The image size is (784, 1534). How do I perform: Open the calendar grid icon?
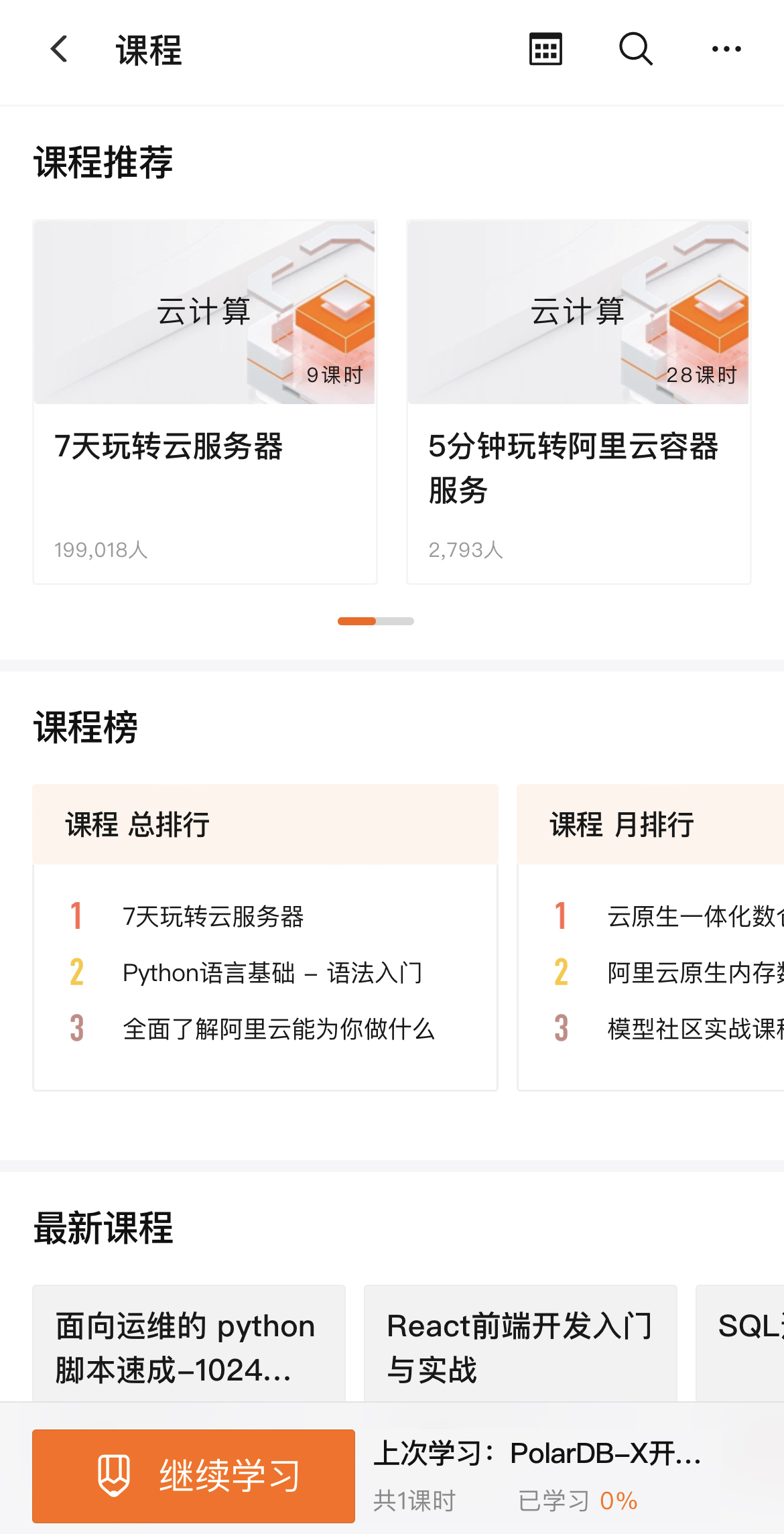coord(545,49)
